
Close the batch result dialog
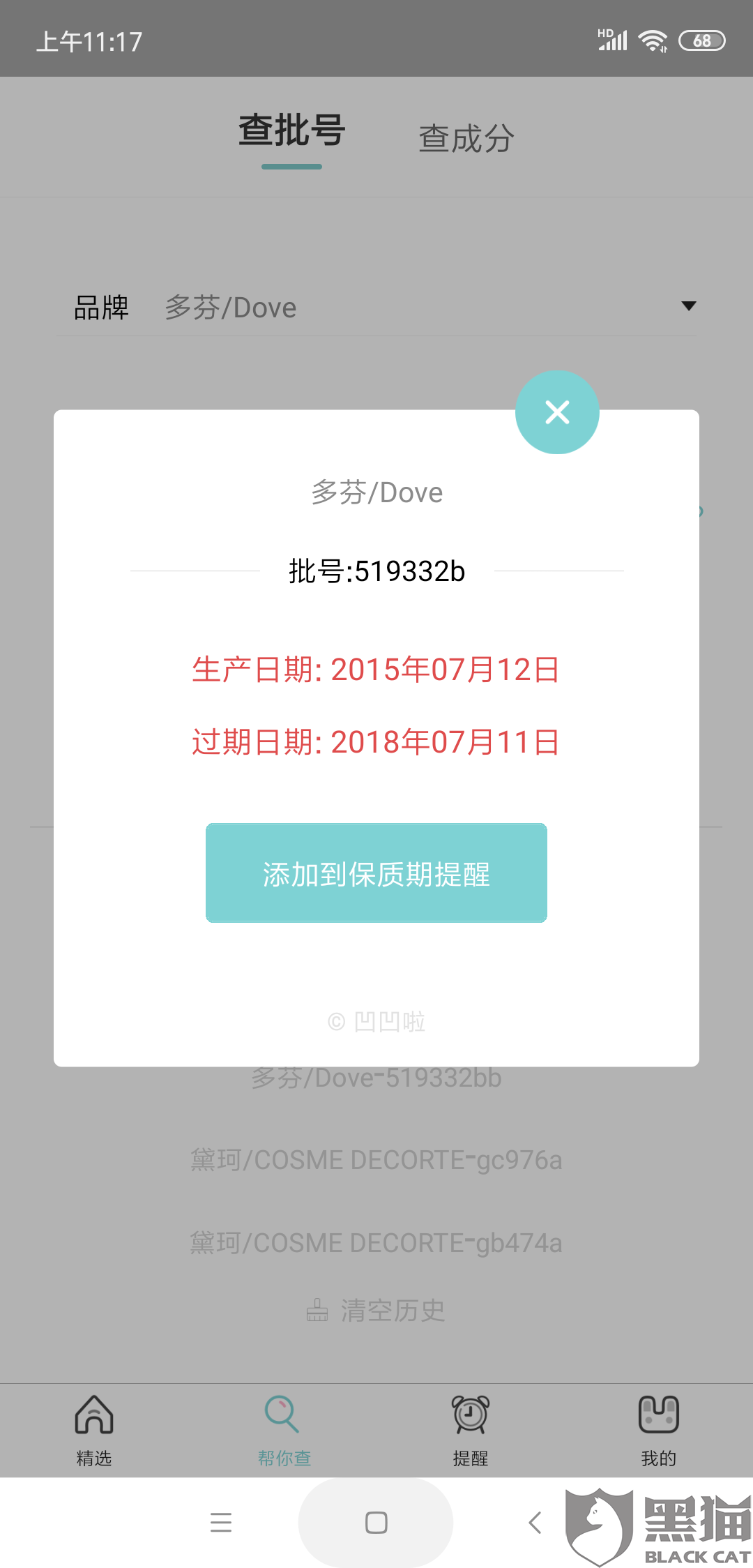click(557, 412)
